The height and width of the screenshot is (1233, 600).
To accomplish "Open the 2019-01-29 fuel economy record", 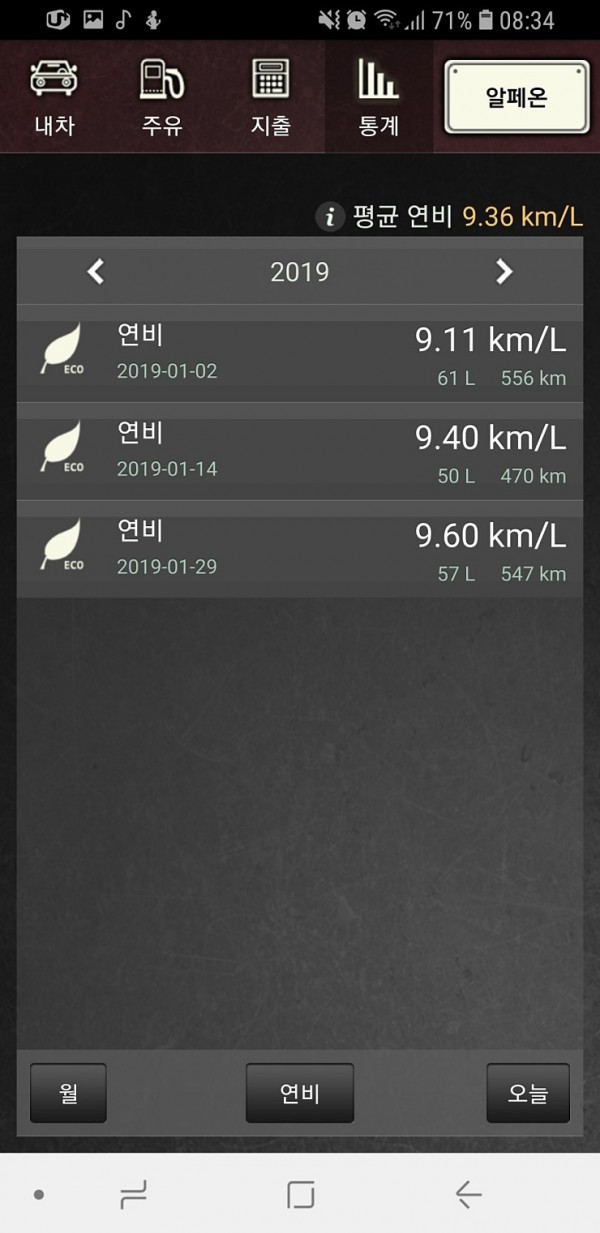I will [300, 550].
